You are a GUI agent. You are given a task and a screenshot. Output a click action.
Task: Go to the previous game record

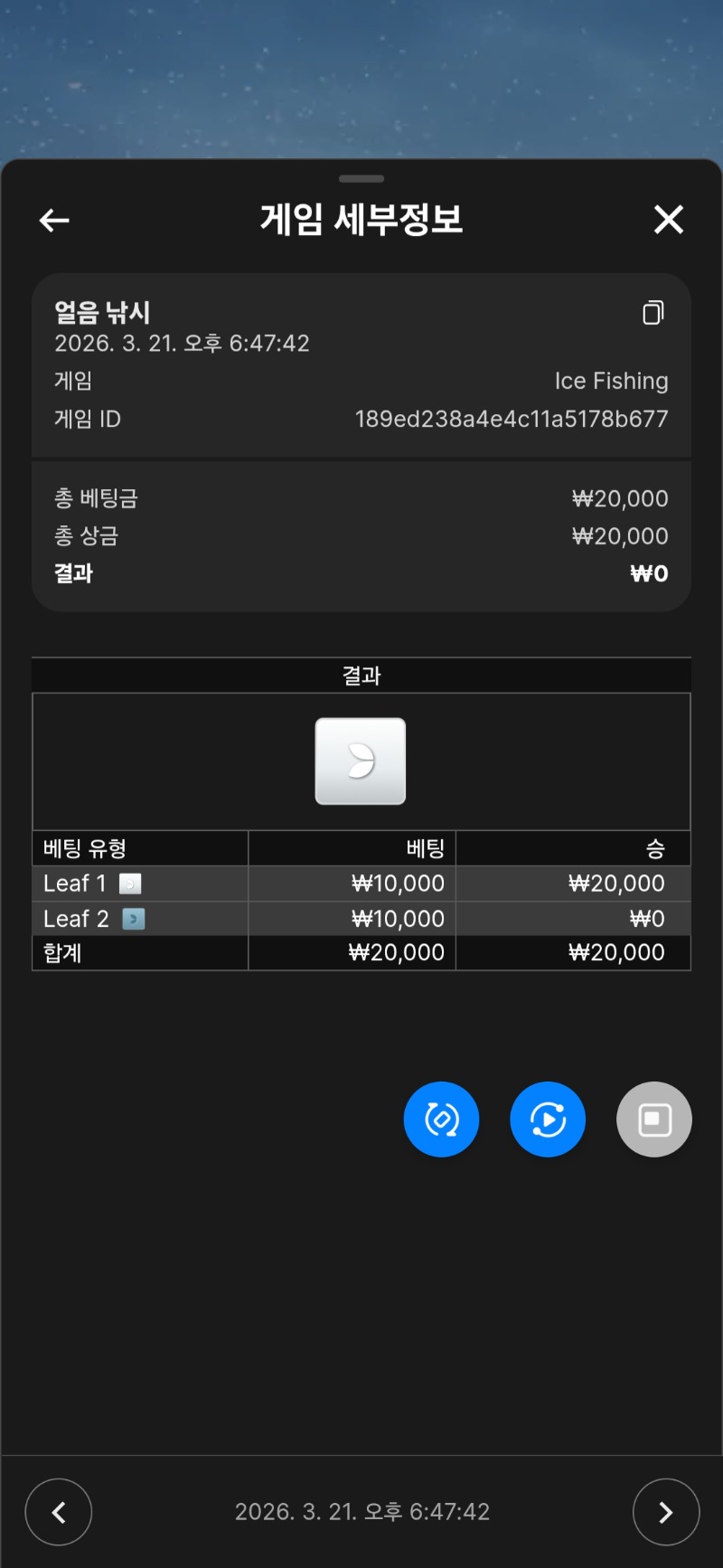click(59, 1512)
